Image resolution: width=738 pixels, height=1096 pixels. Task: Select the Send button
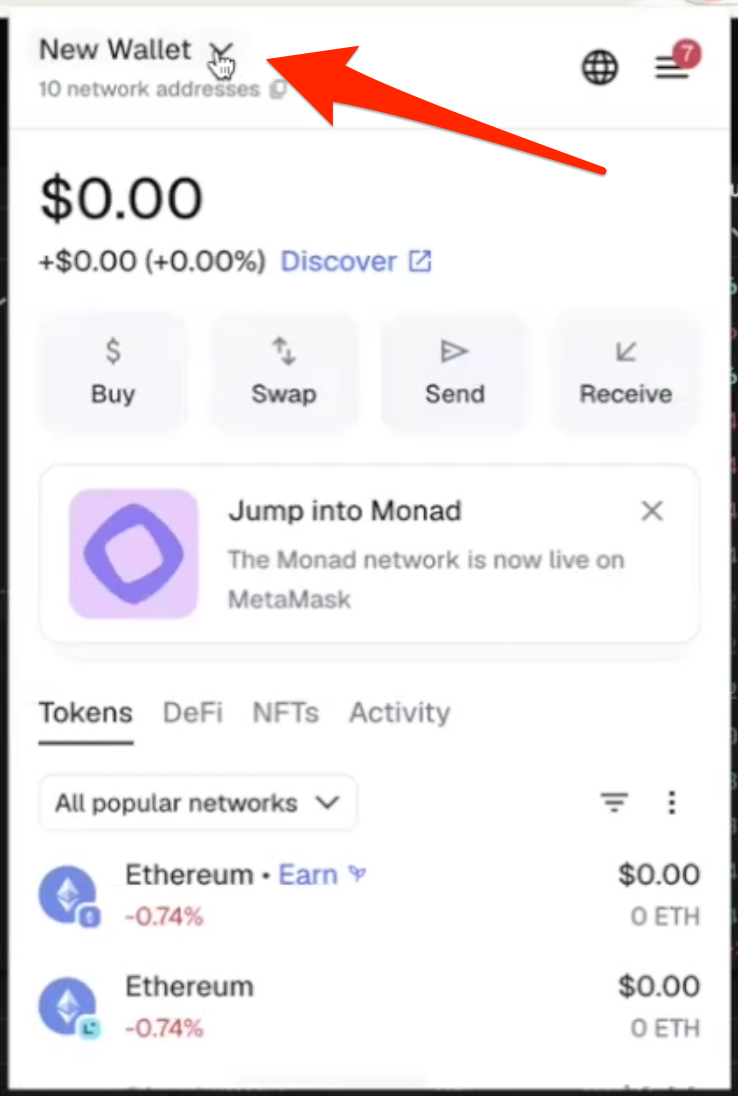454,372
